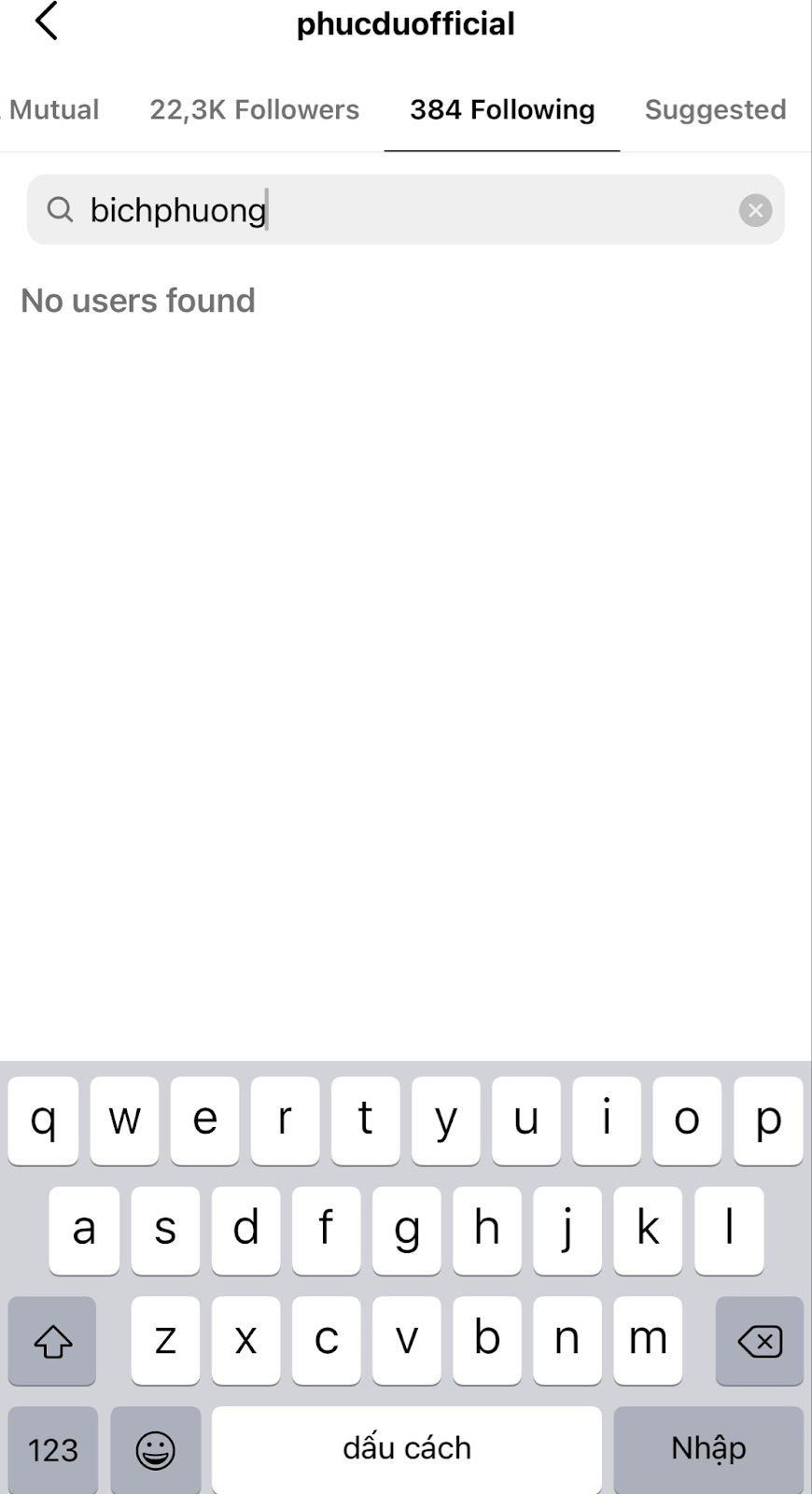Image resolution: width=812 pixels, height=1494 pixels.
Task: Hit the backspace key on the keyboard
Action: click(x=759, y=1341)
